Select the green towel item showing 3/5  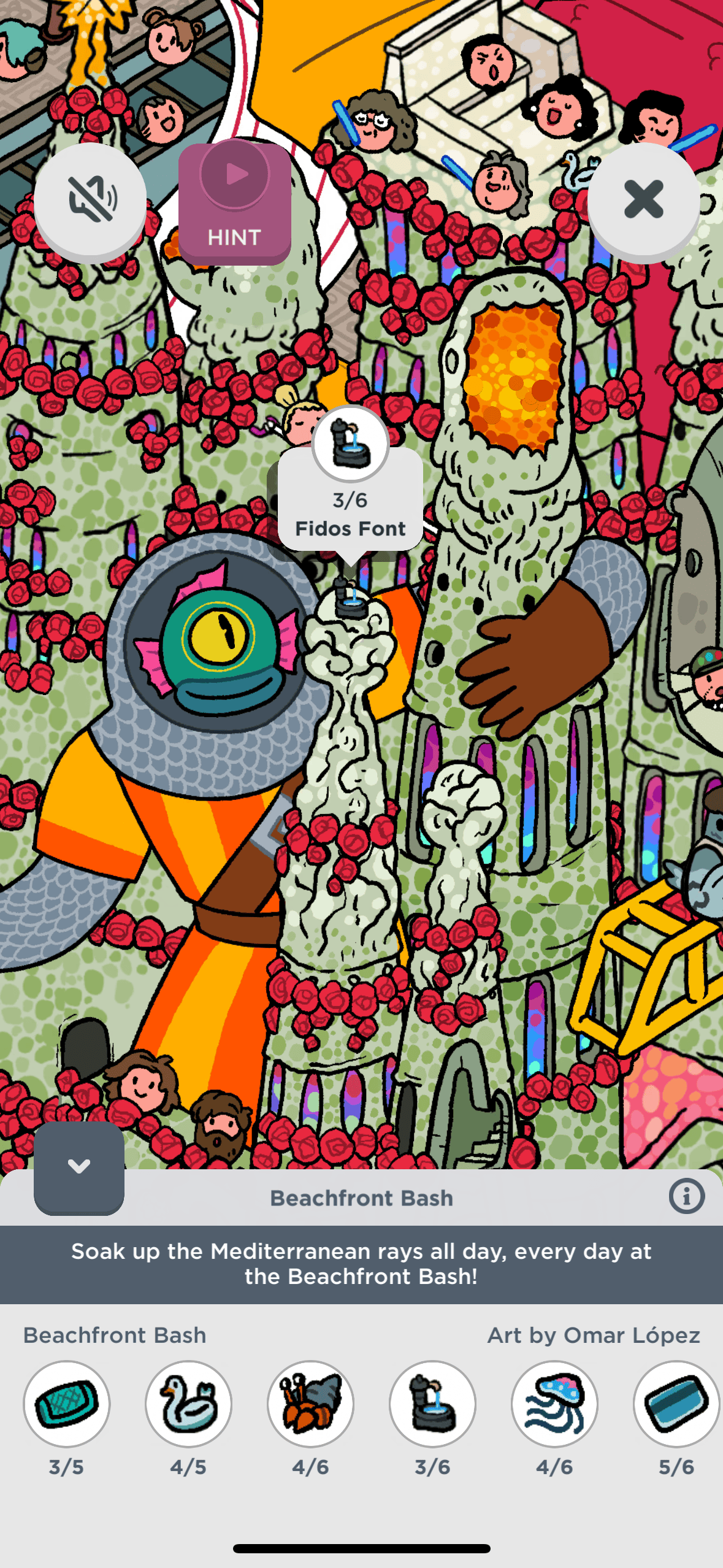[67, 1404]
